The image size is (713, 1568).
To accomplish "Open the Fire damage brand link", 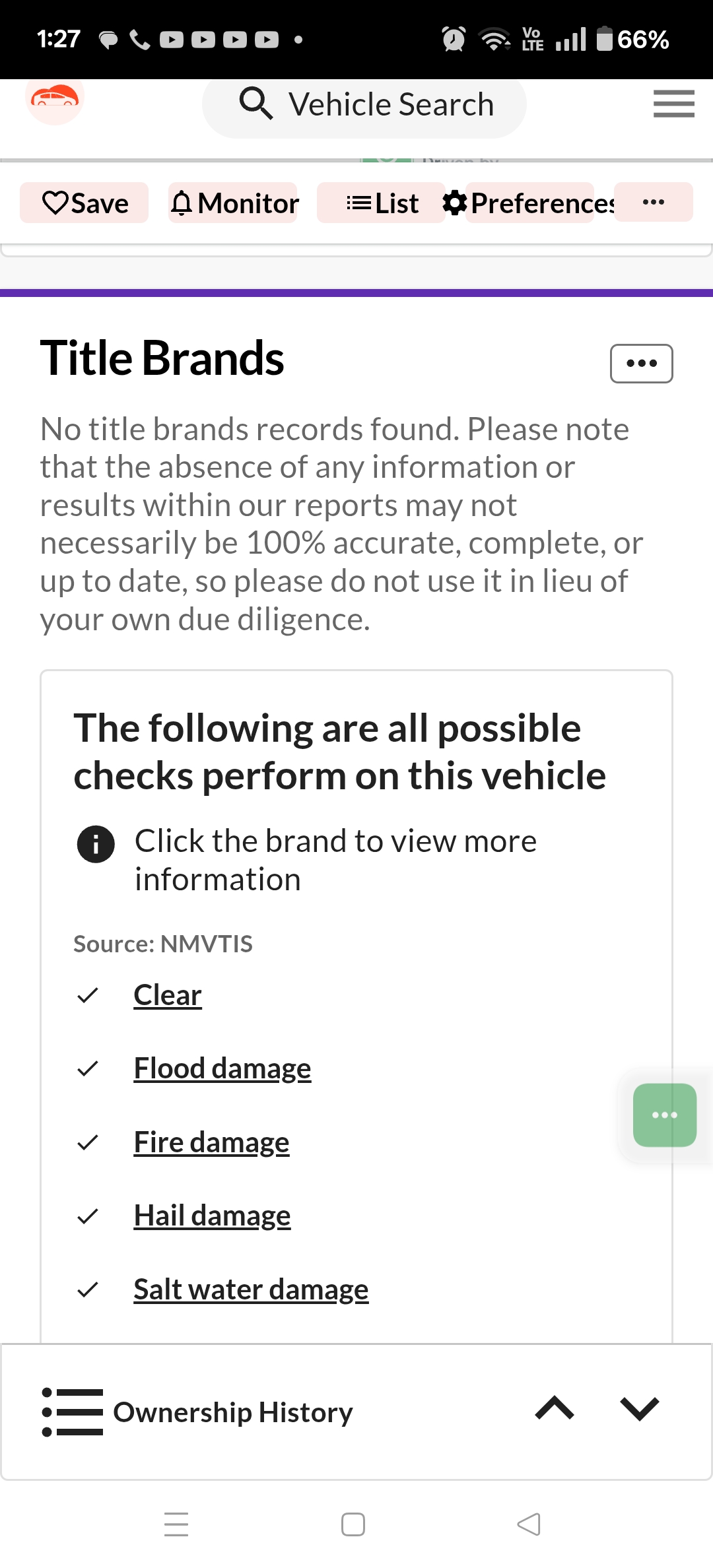I will click(211, 1142).
